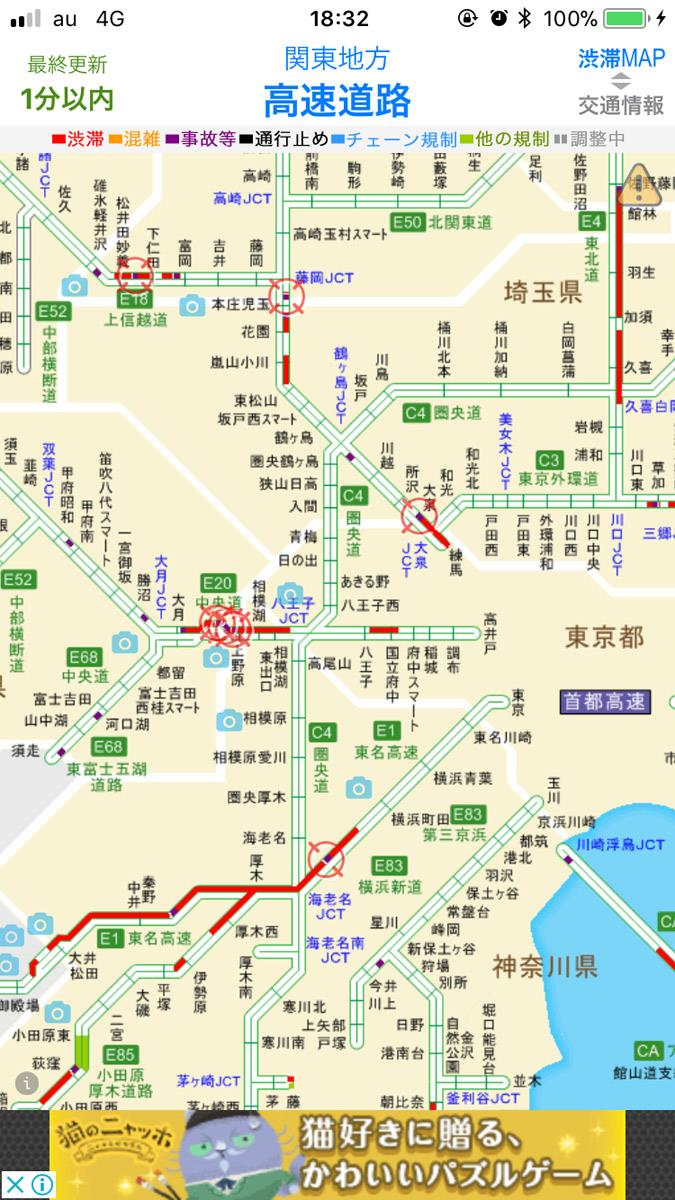Open the cat puzzle game ad banner

tap(337, 1155)
